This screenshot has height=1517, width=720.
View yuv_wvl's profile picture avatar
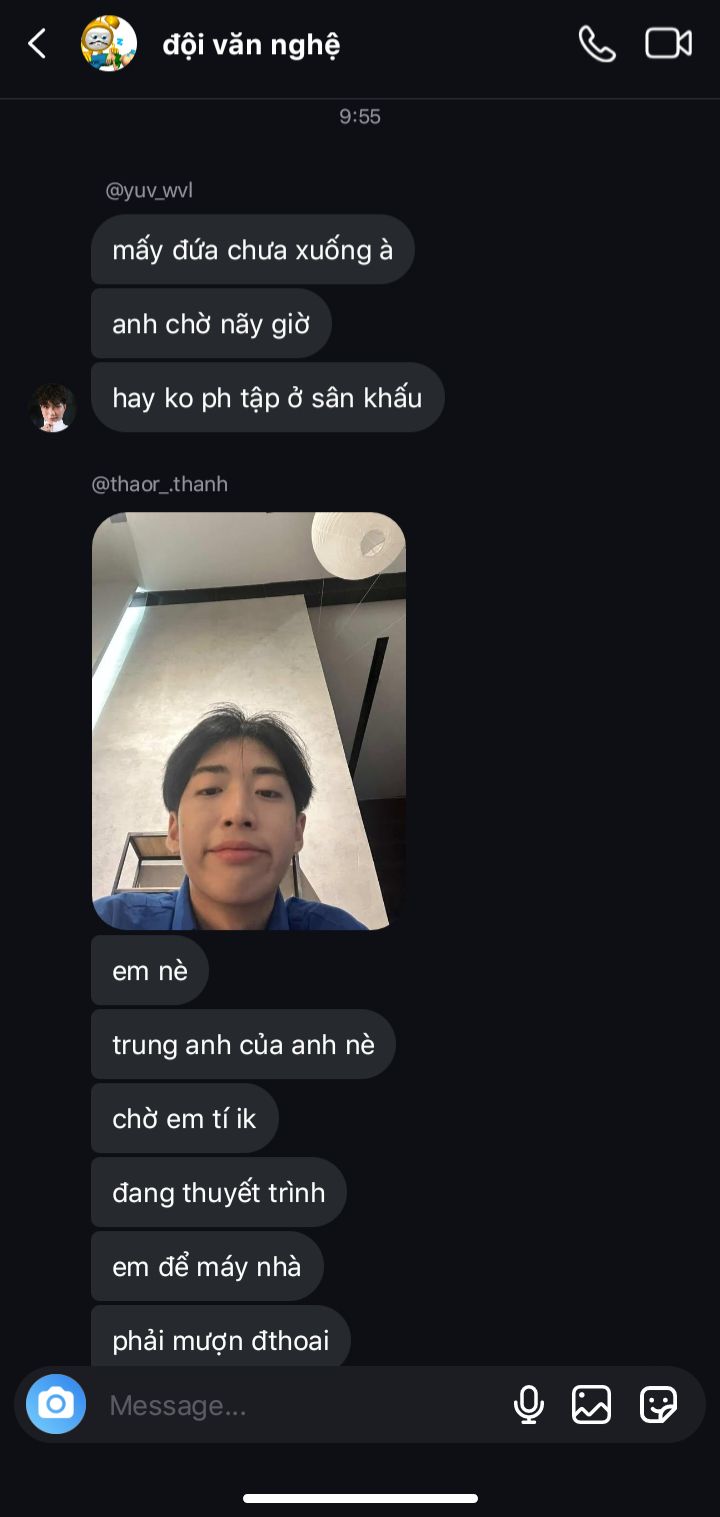pyautogui.click(x=53, y=408)
